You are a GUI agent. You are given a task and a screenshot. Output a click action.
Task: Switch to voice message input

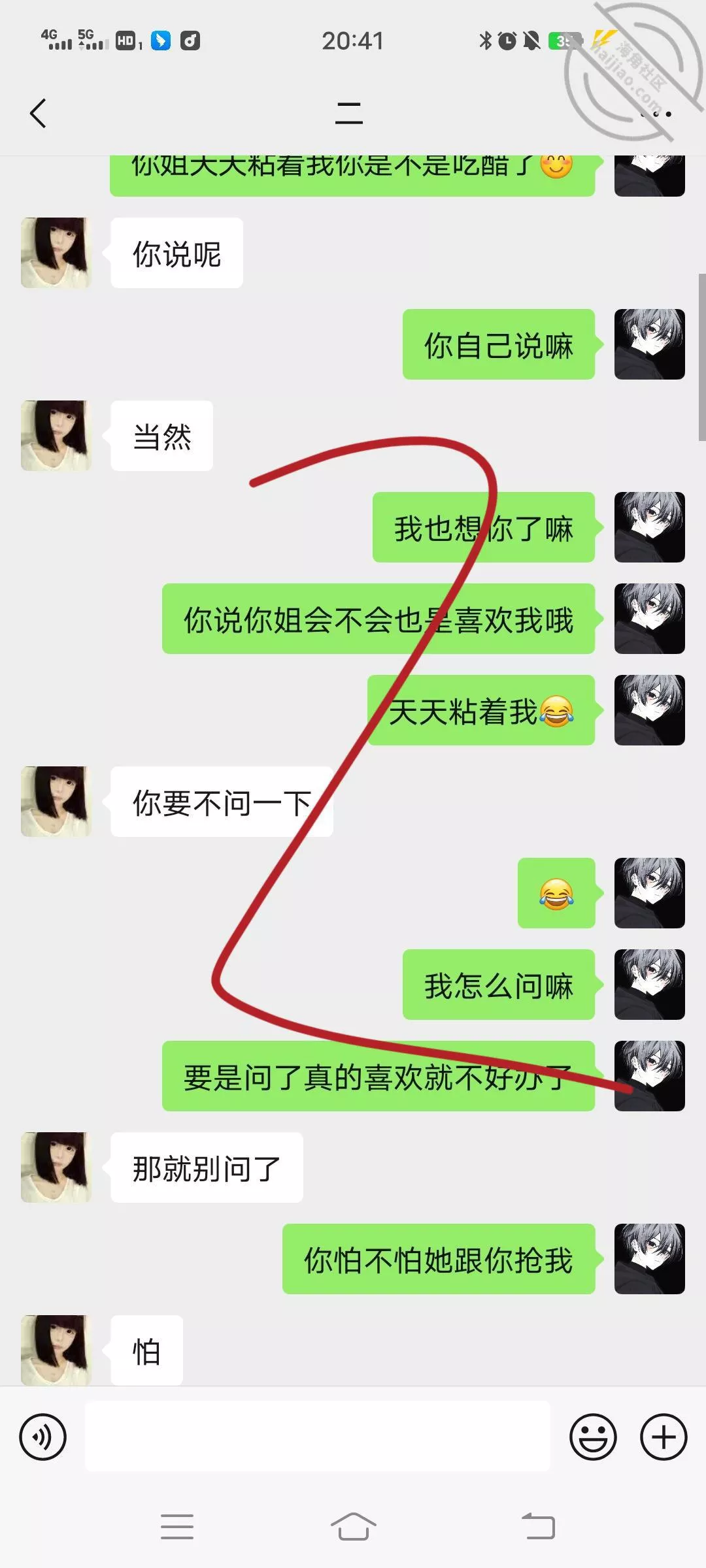[43, 1437]
